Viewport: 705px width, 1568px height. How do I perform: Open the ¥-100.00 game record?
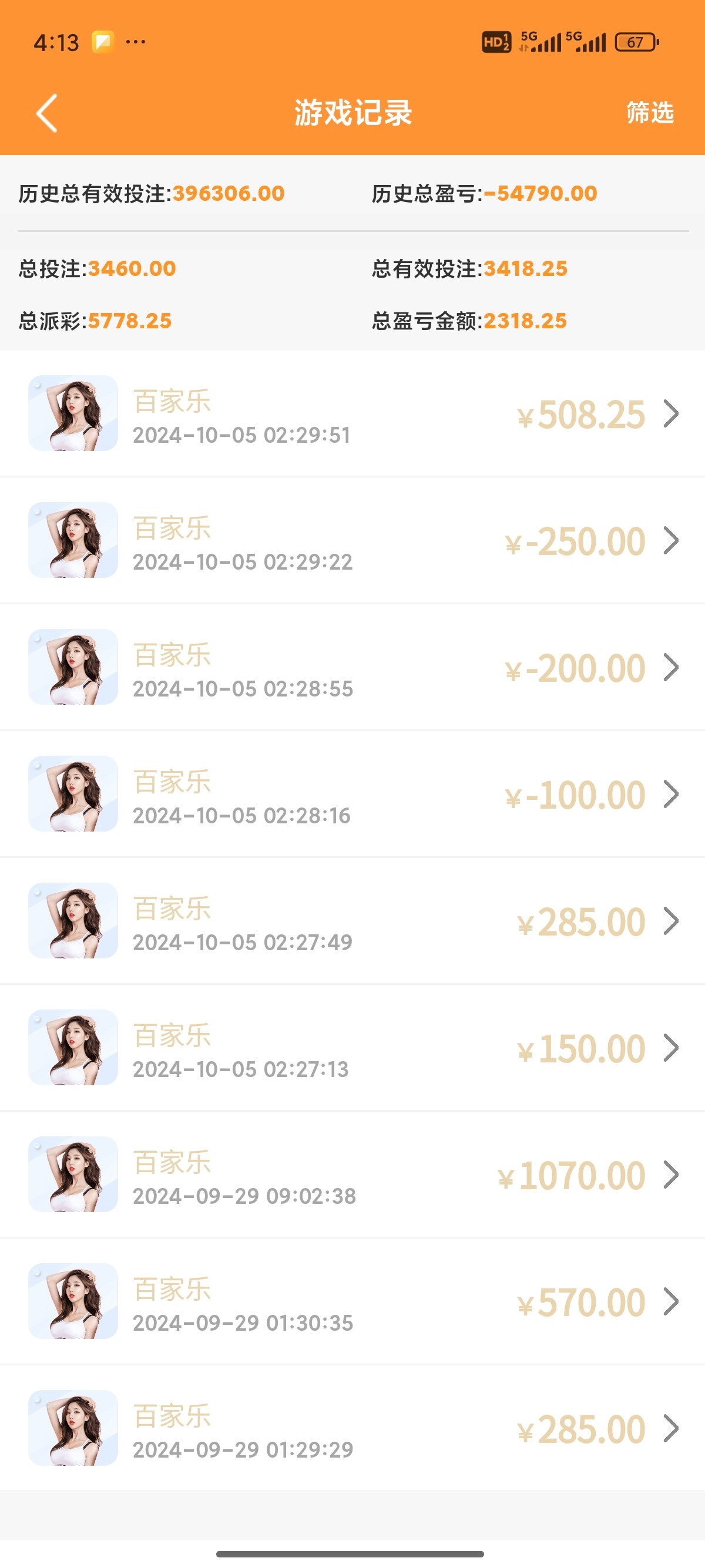click(352, 795)
